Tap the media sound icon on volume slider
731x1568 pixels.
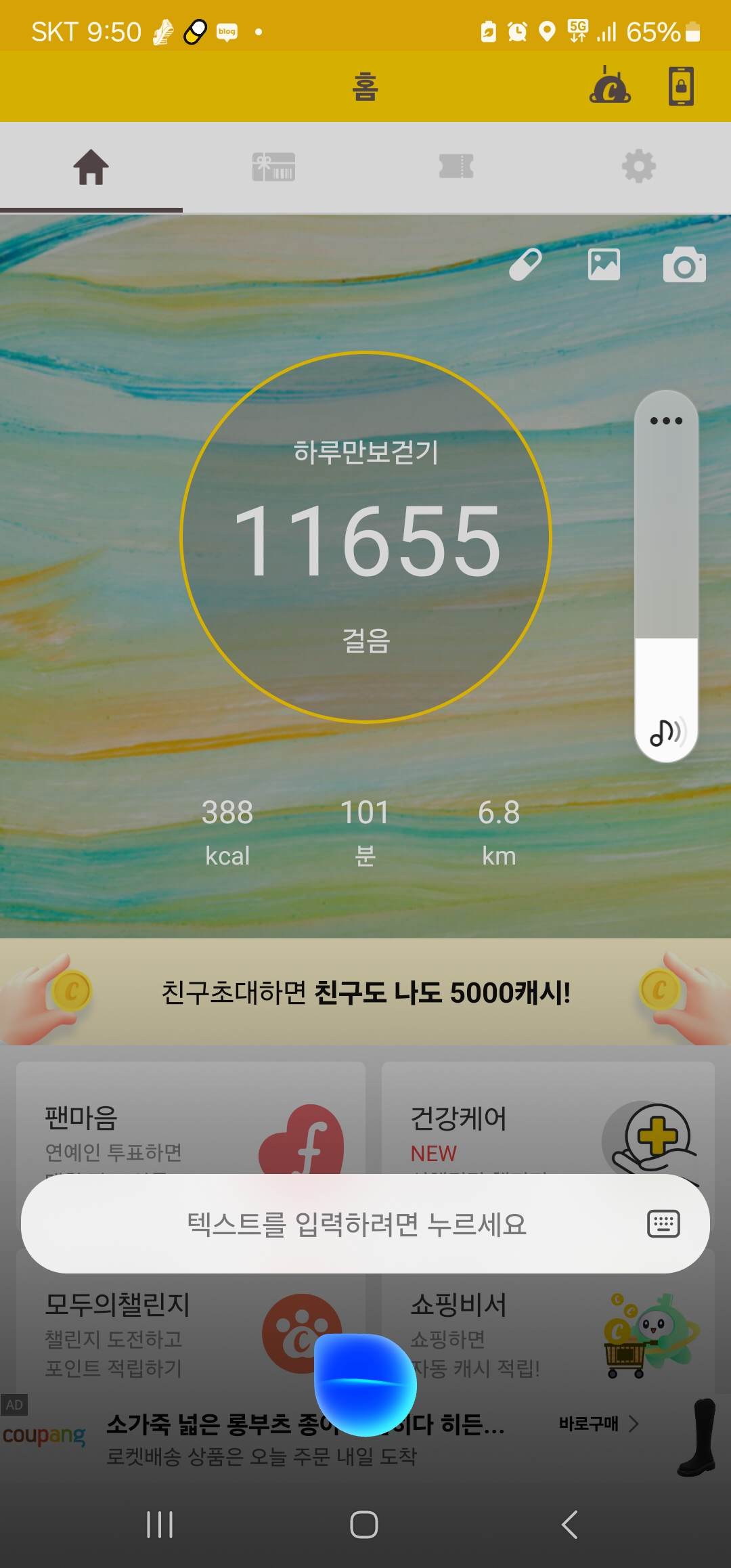(666, 732)
